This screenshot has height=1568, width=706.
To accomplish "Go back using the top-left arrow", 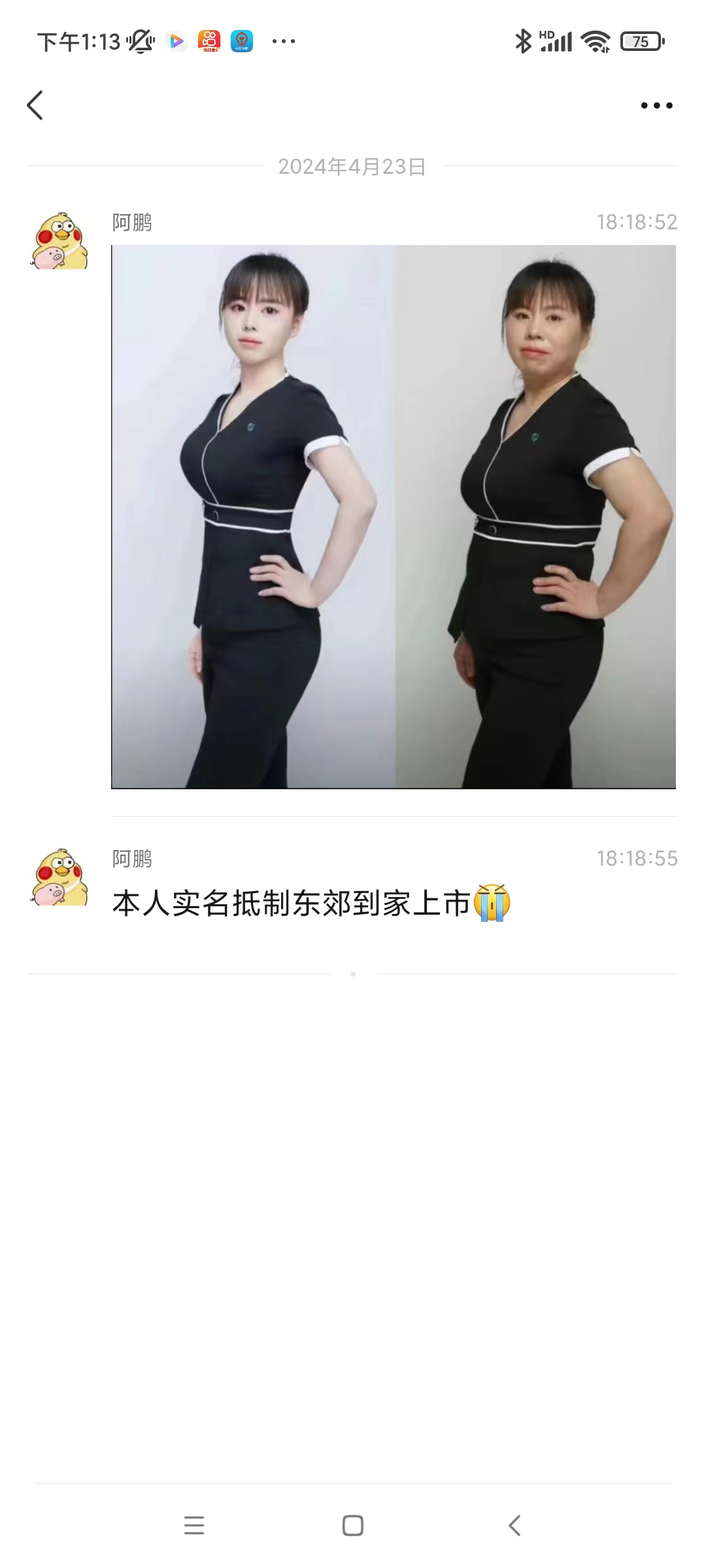I will pyautogui.click(x=35, y=105).
